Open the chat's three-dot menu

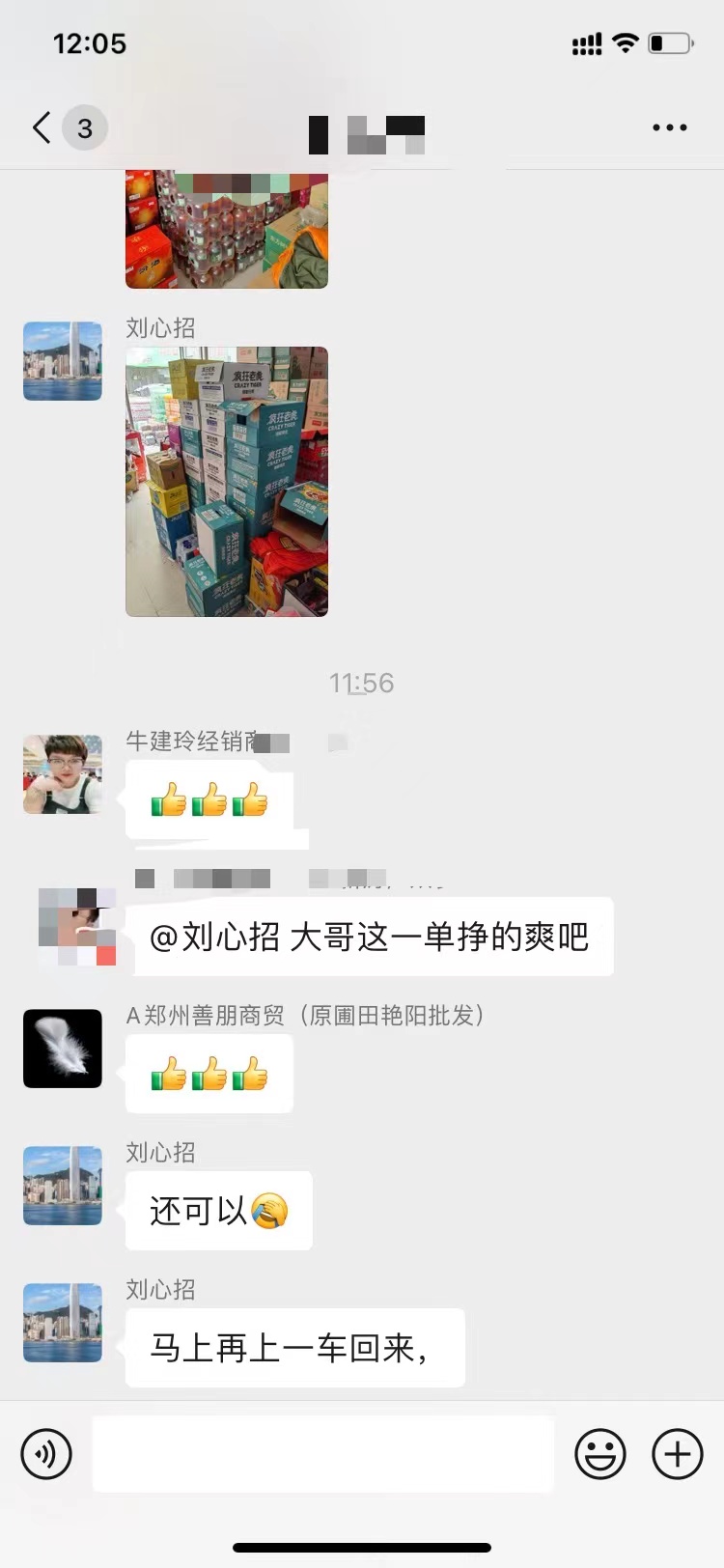[669, 127]
